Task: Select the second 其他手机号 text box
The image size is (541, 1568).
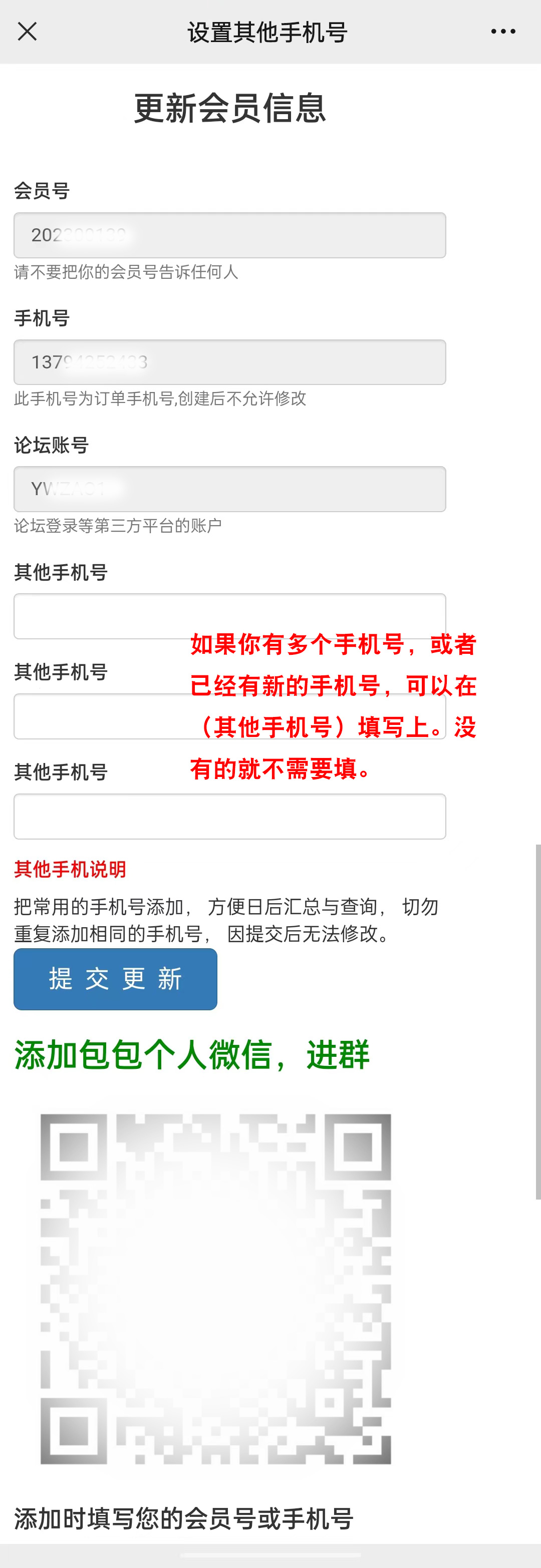Action: point(98,716)
